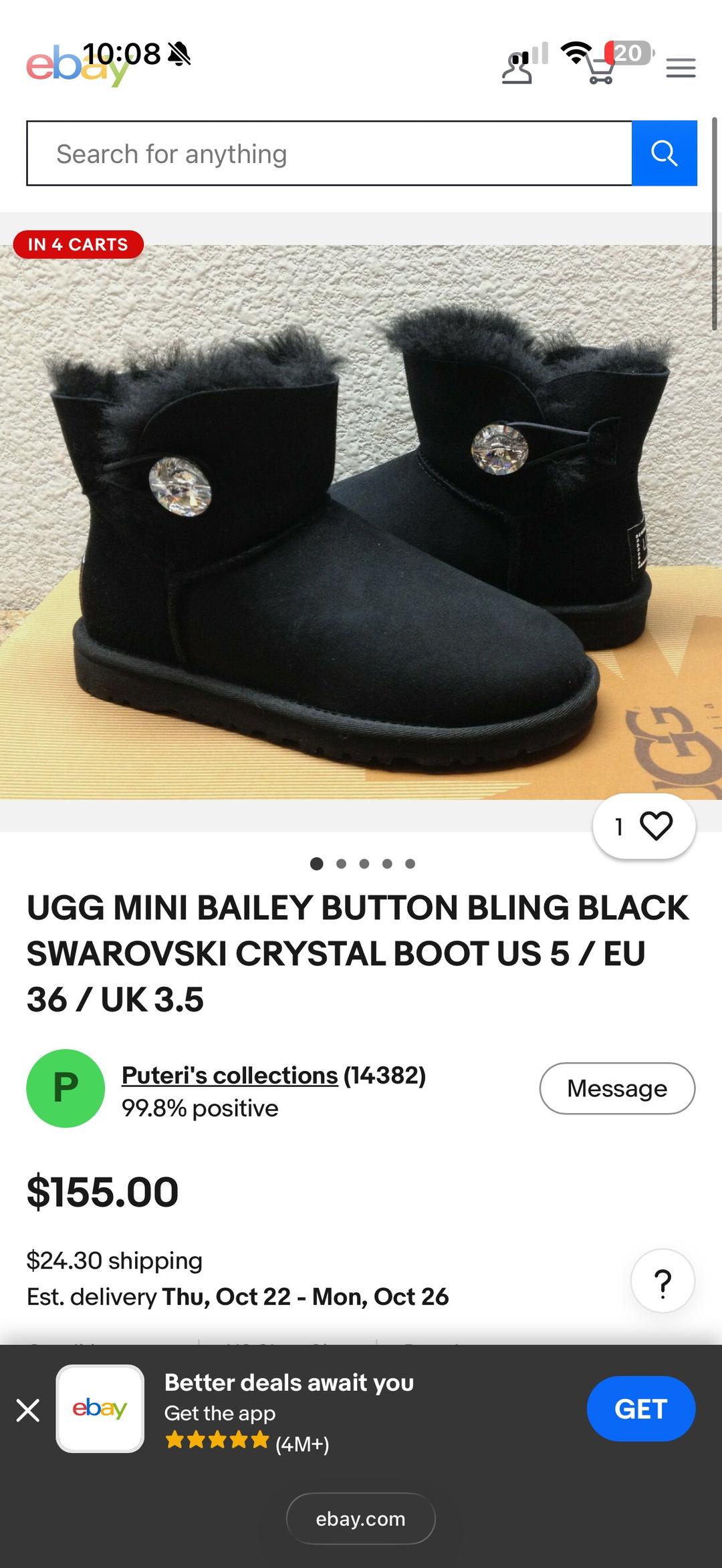The height and width of the screenshot is (1568, 722).
Task: Tap GET to download the eBay app
Action: point(640,1409)
